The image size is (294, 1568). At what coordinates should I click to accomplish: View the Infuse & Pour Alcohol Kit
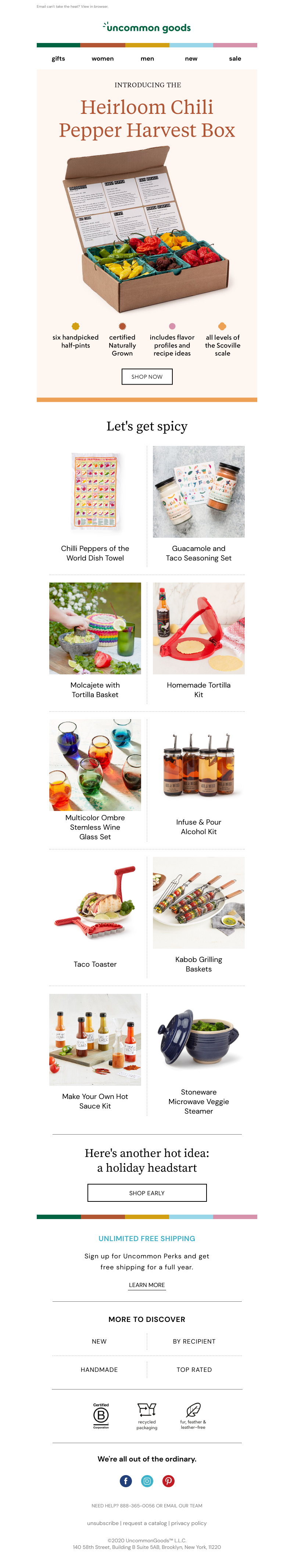click(x=198, y=826)
